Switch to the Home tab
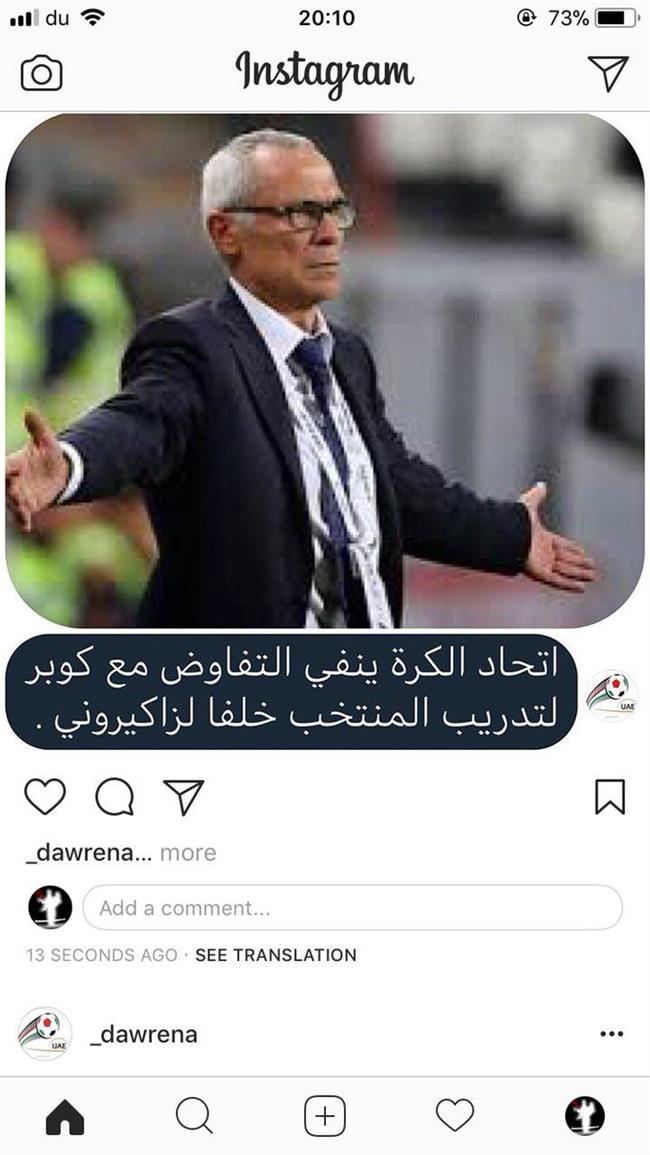 (65, 1115)
